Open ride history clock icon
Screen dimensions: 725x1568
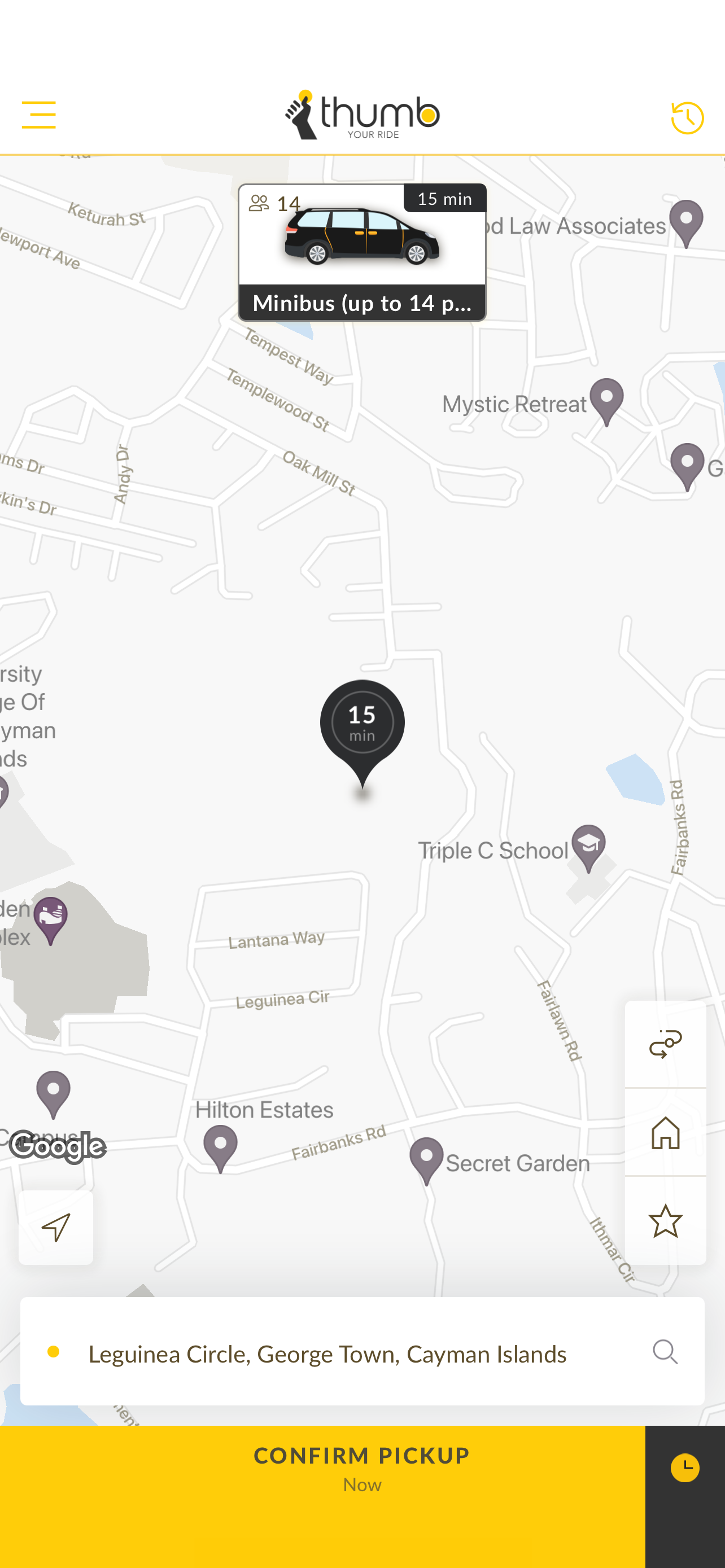click(687, 117)
